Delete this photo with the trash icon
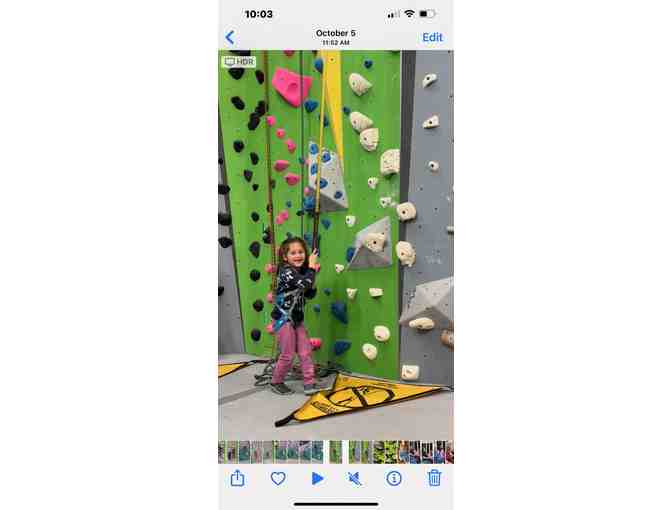672x510 pixels. 434,478
